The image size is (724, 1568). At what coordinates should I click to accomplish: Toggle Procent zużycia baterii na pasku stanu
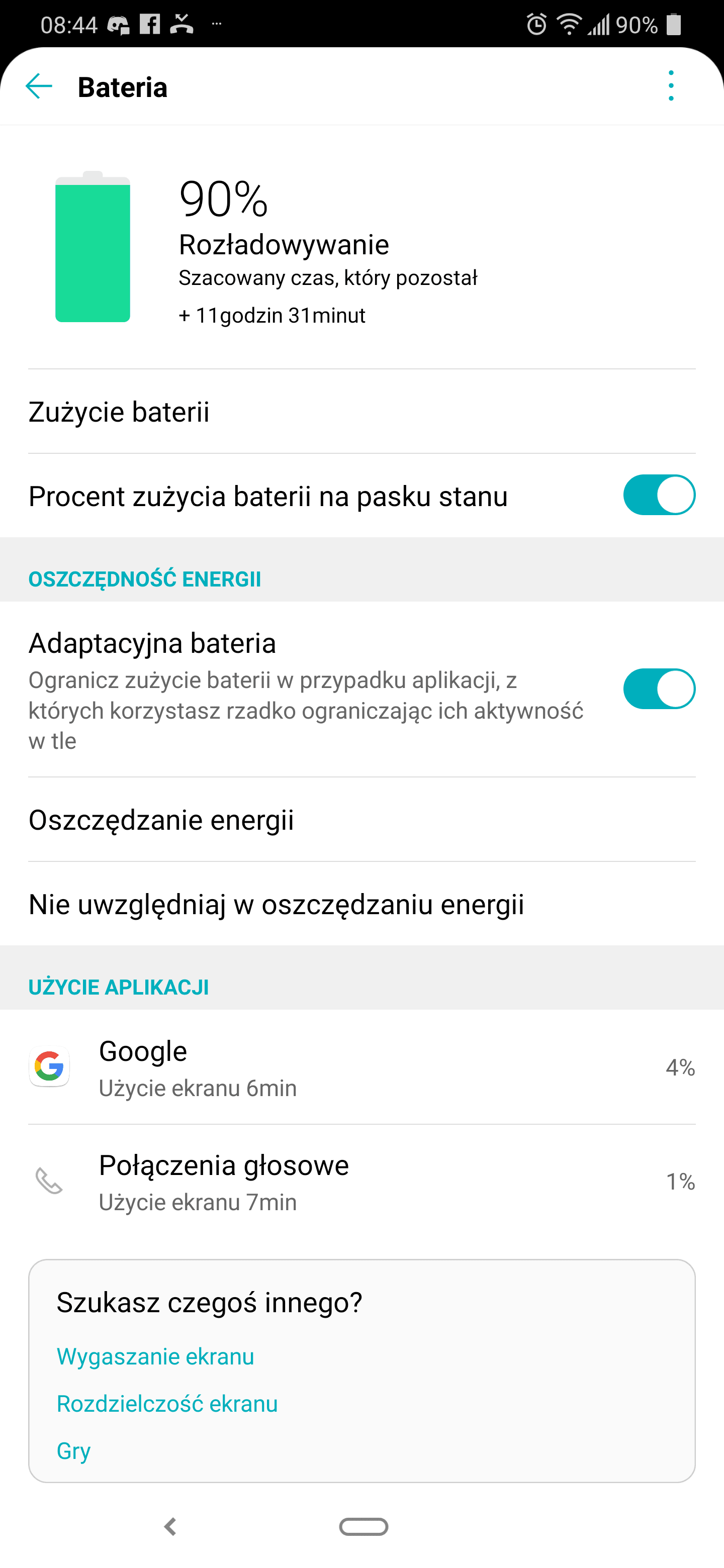(x=659, y=496)
